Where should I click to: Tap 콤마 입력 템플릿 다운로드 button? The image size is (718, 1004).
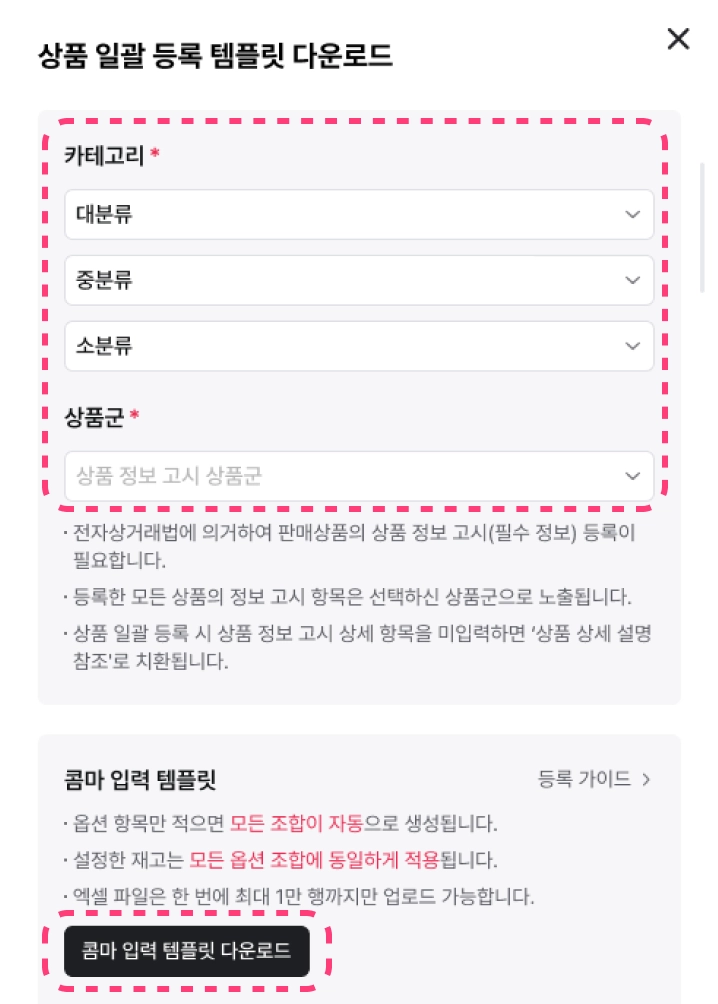click(x=186, y=951)
